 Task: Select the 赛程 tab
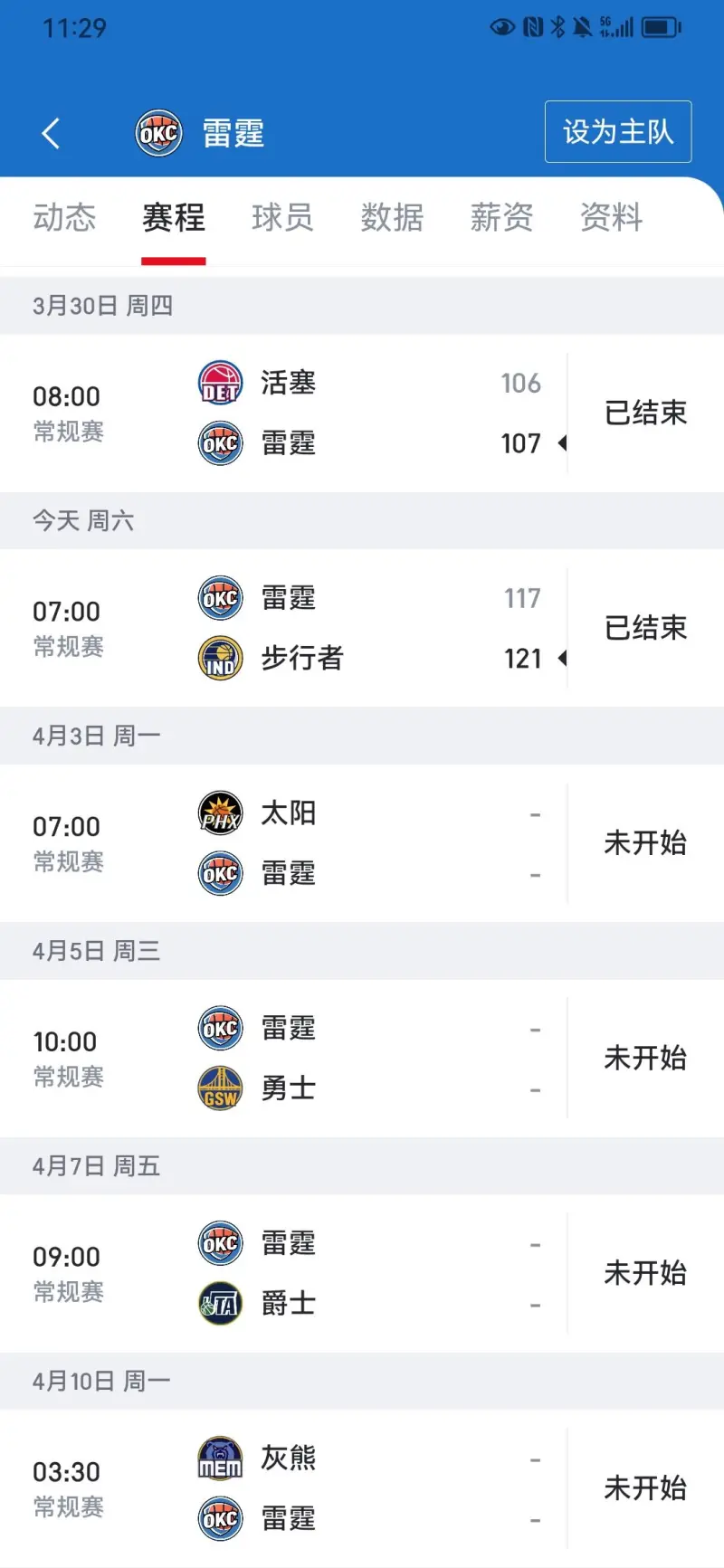[x=174, y=218]
